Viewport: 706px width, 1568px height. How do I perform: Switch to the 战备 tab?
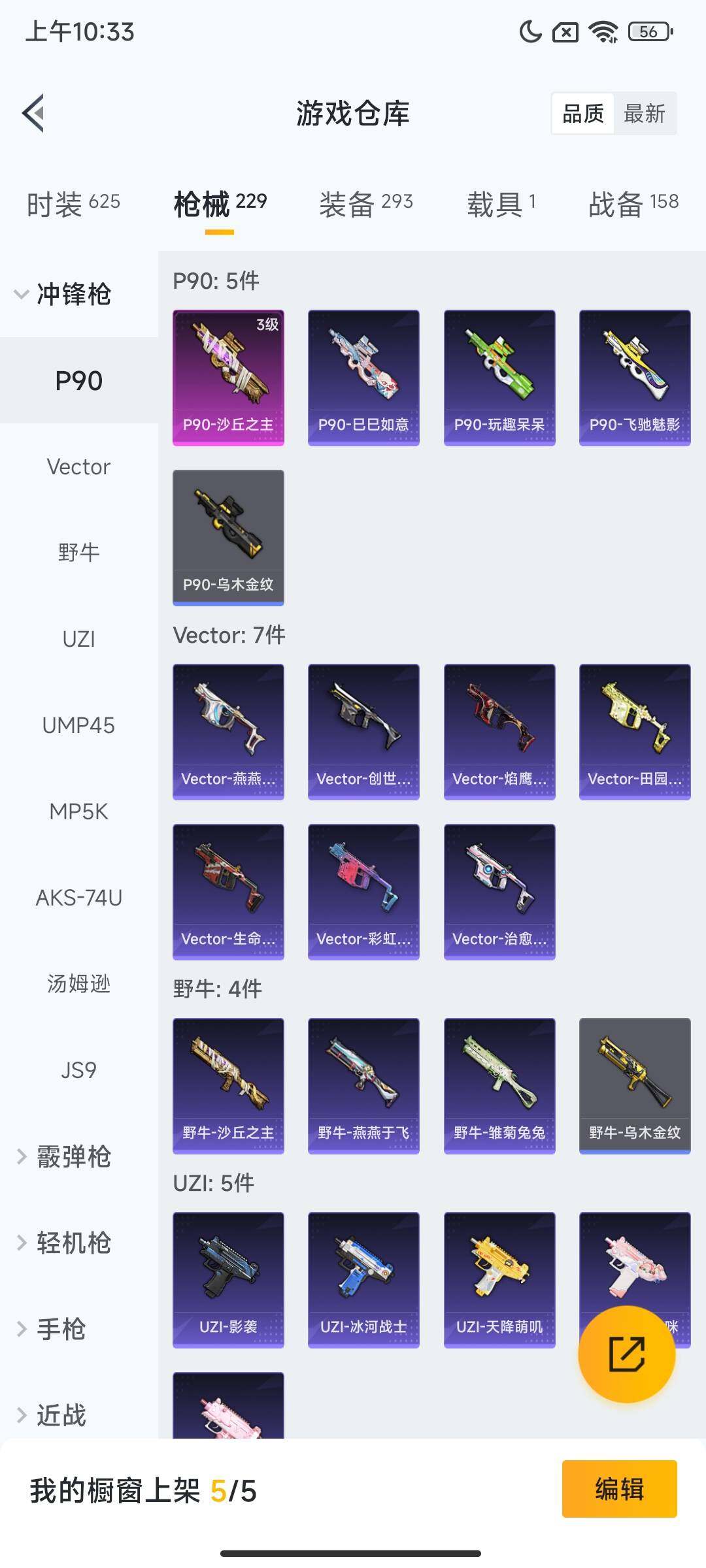coord(633,204)
